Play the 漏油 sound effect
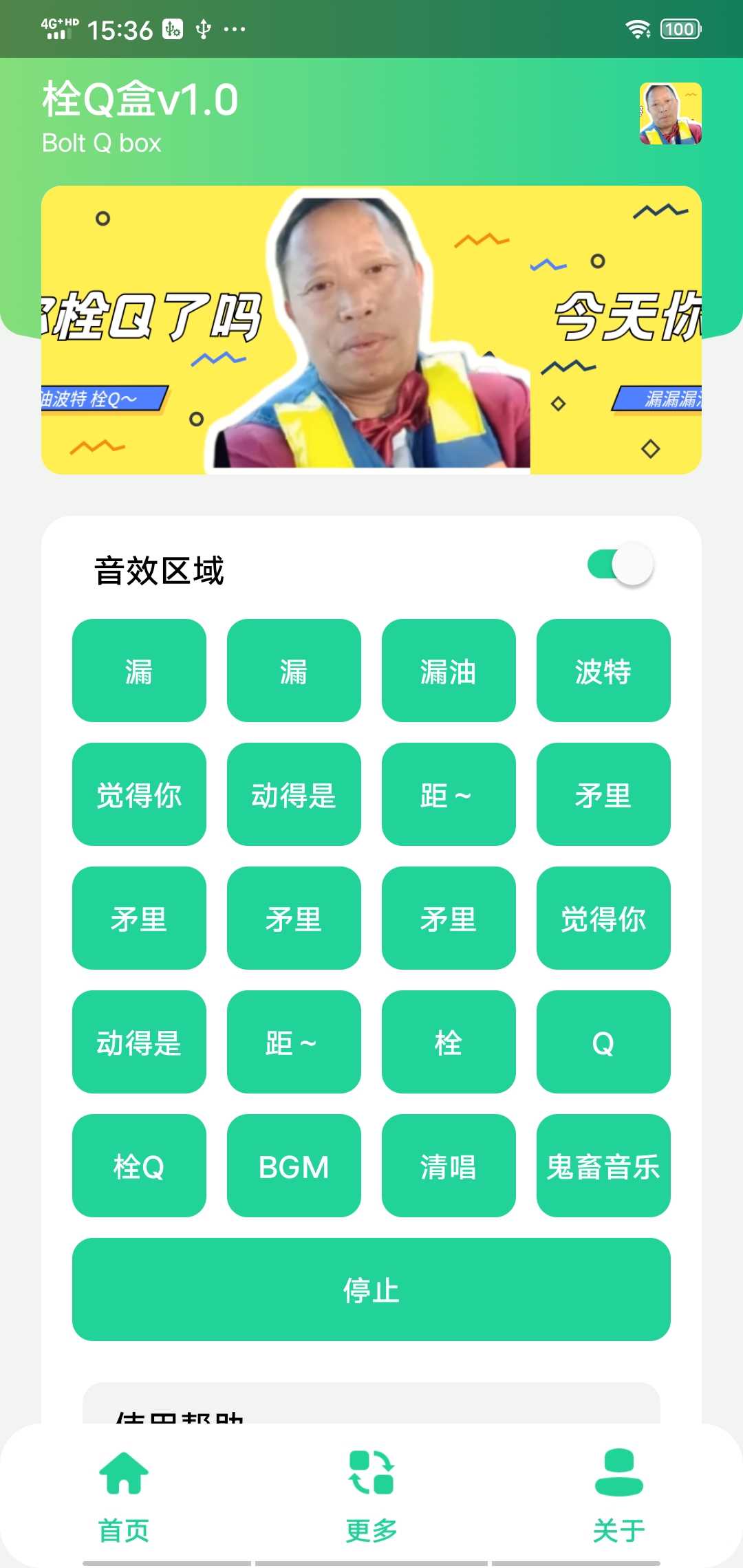This screenshot has height=1568, width=743. click(x=448, y=671)
